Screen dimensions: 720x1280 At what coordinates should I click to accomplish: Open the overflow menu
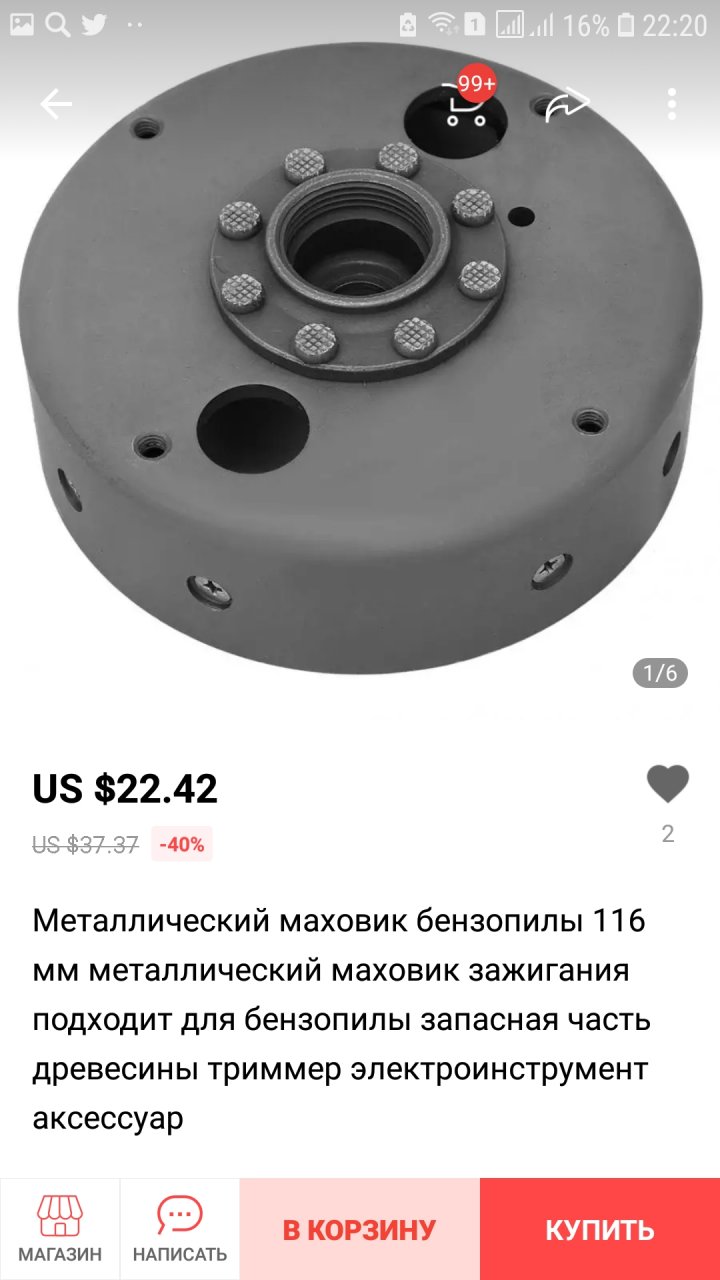tap(672, 104)
